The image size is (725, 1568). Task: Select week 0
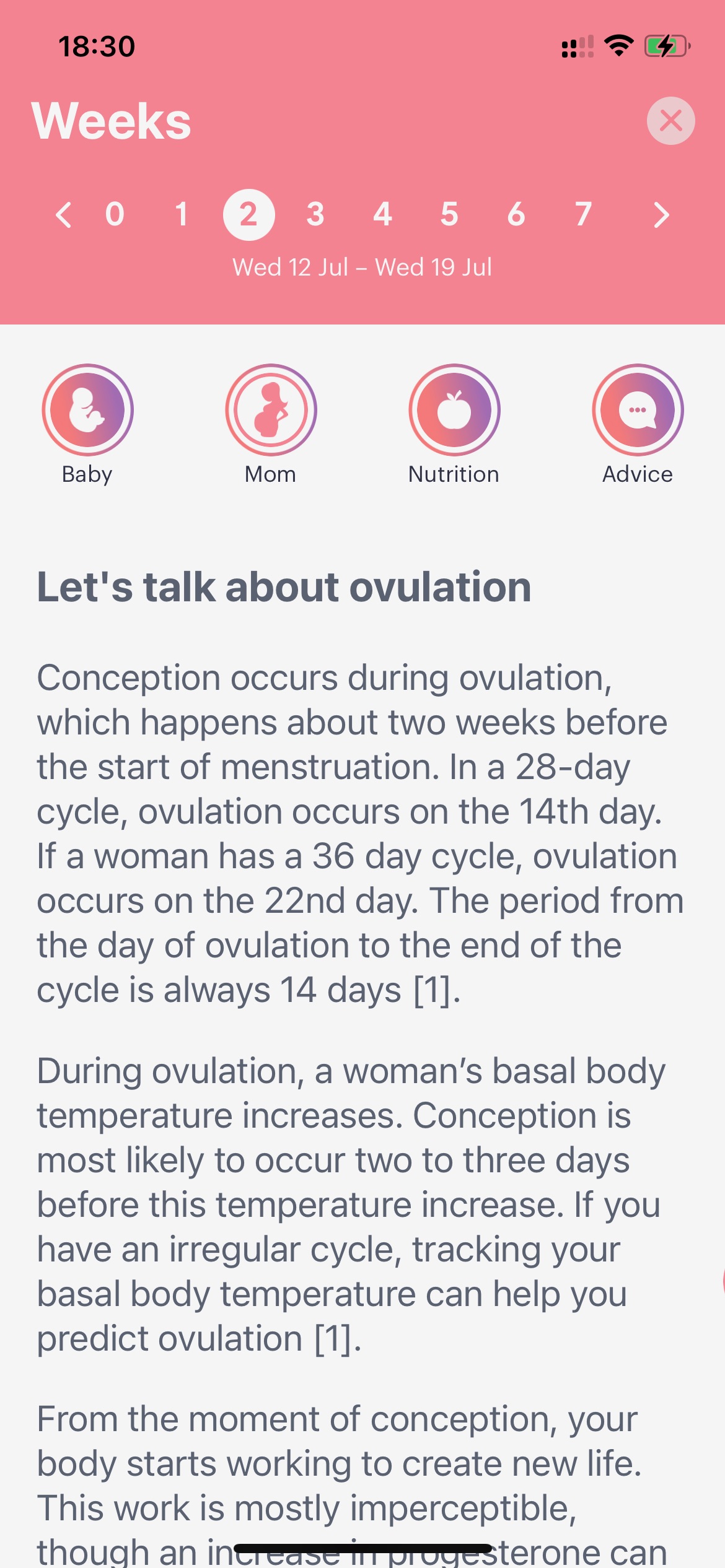coord(115,215)
